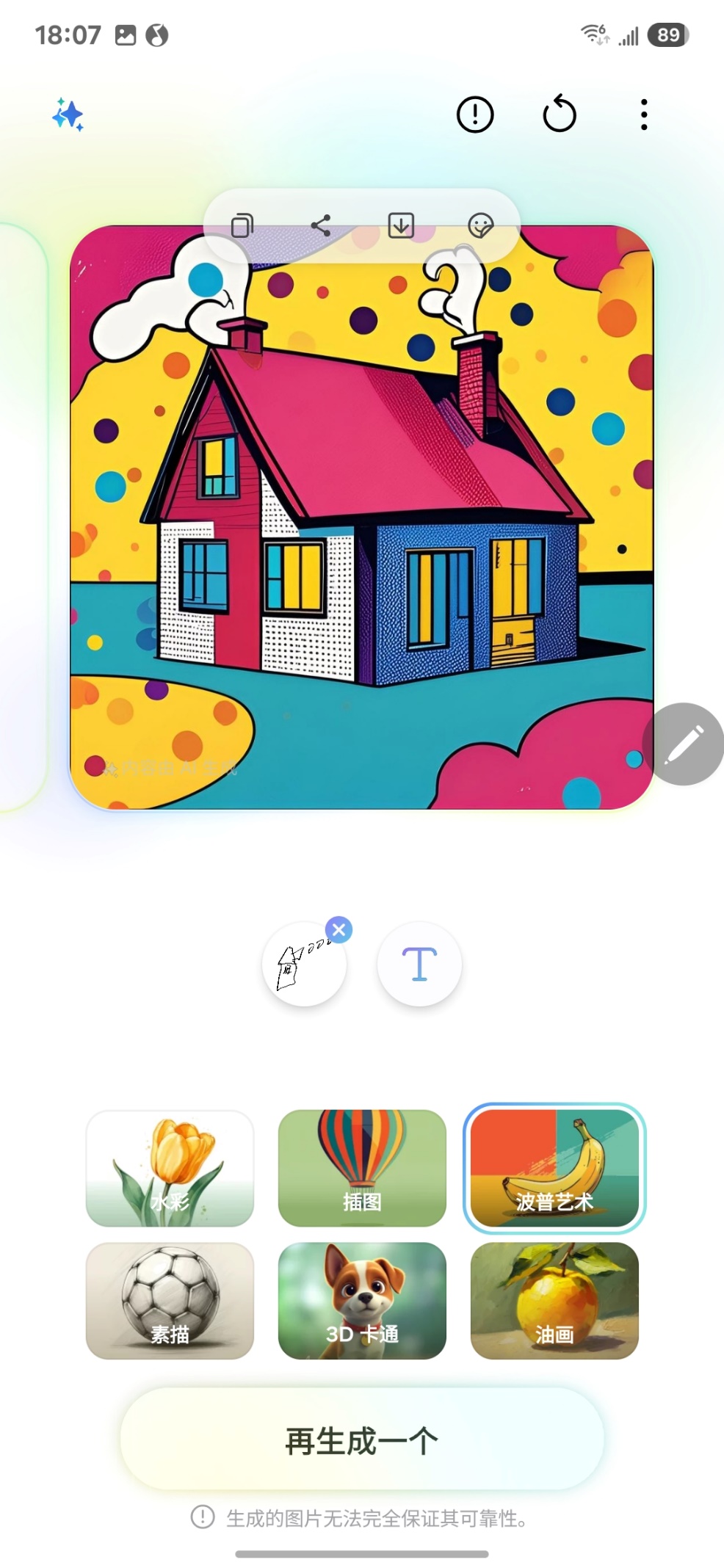
Task: Open the info notice icon
Action: 475,115
